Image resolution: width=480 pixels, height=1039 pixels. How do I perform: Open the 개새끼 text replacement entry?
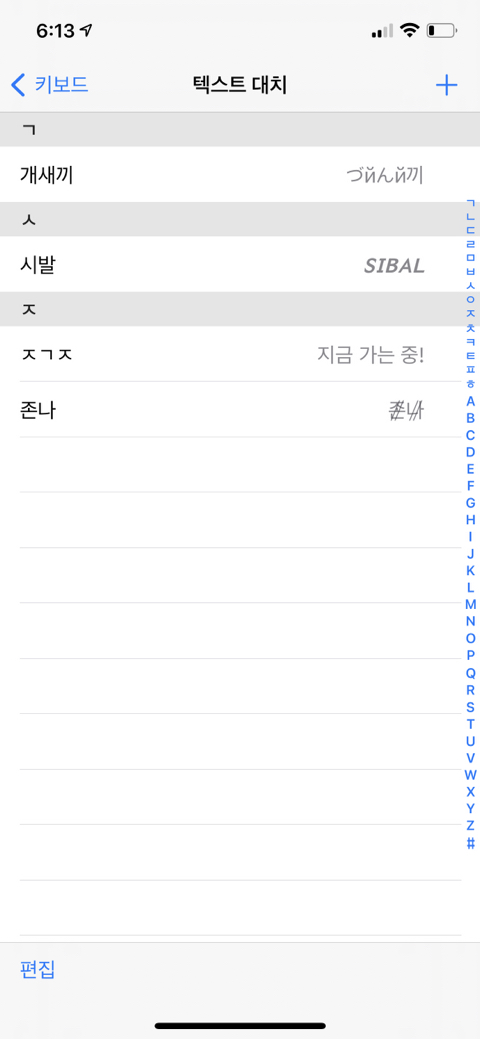point(240,174)
